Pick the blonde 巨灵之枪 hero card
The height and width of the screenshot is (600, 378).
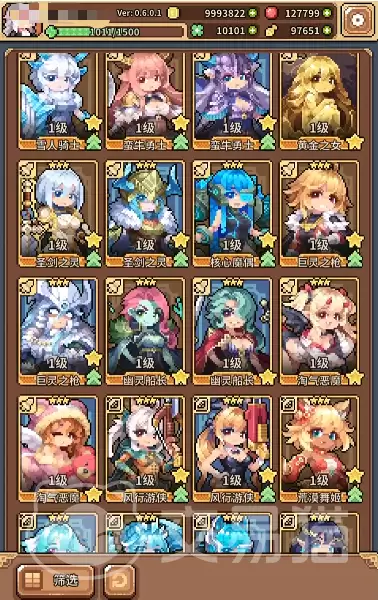click(320, 214)
